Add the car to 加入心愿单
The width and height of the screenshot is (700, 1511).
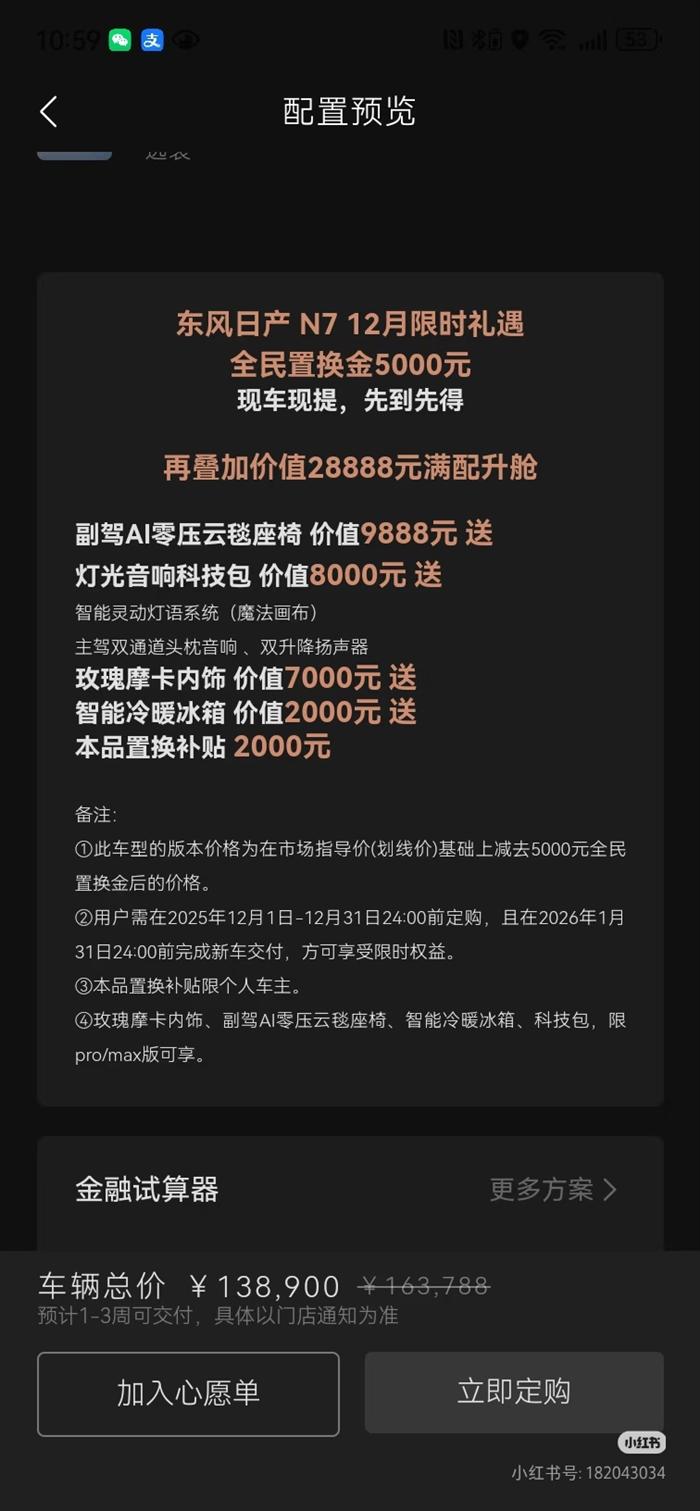(188, 1393)
